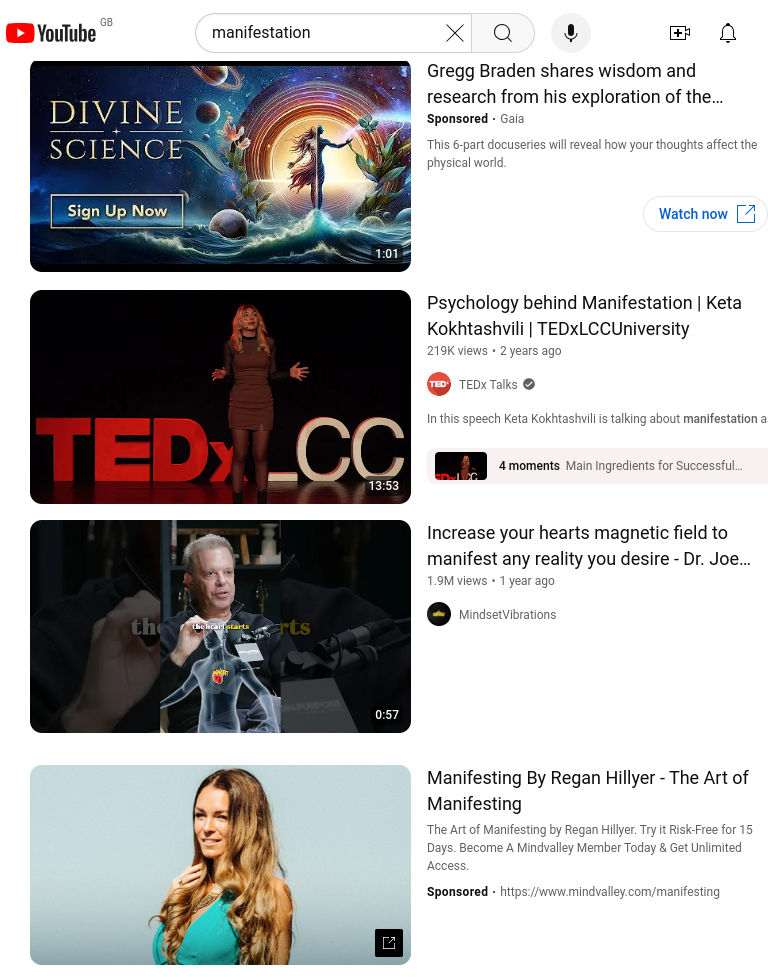Open the YouTube home logo

(51, 33)
